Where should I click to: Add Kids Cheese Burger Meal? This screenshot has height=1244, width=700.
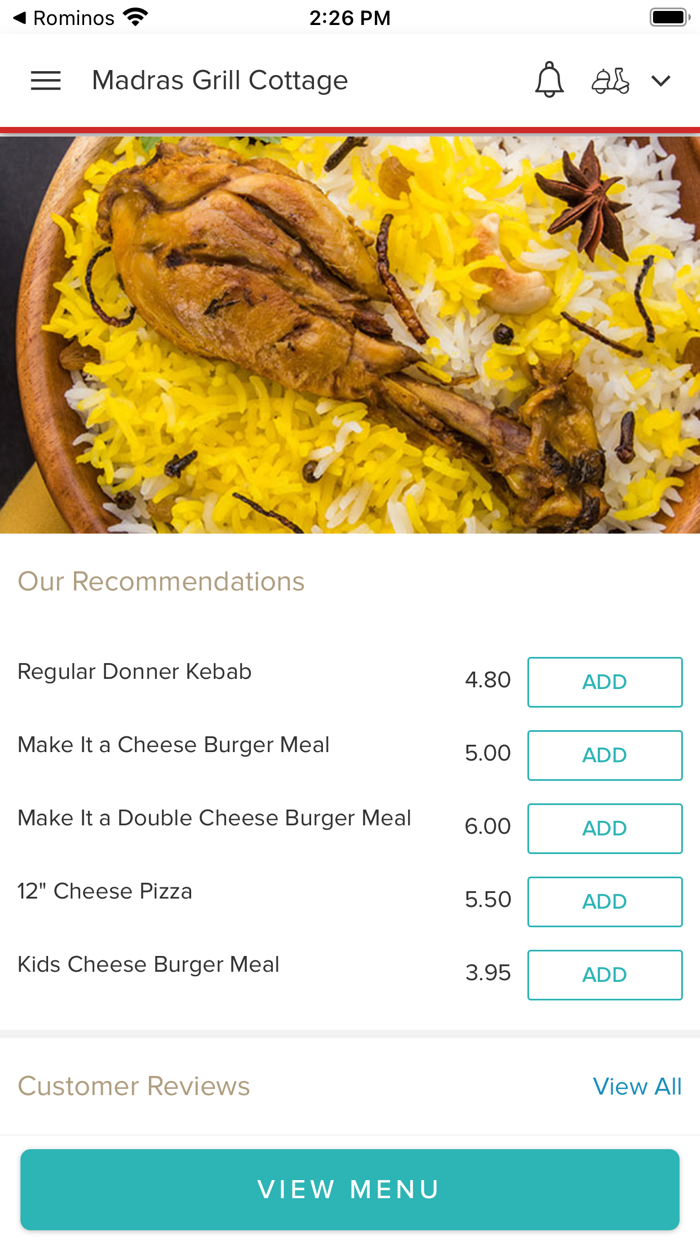604,975
